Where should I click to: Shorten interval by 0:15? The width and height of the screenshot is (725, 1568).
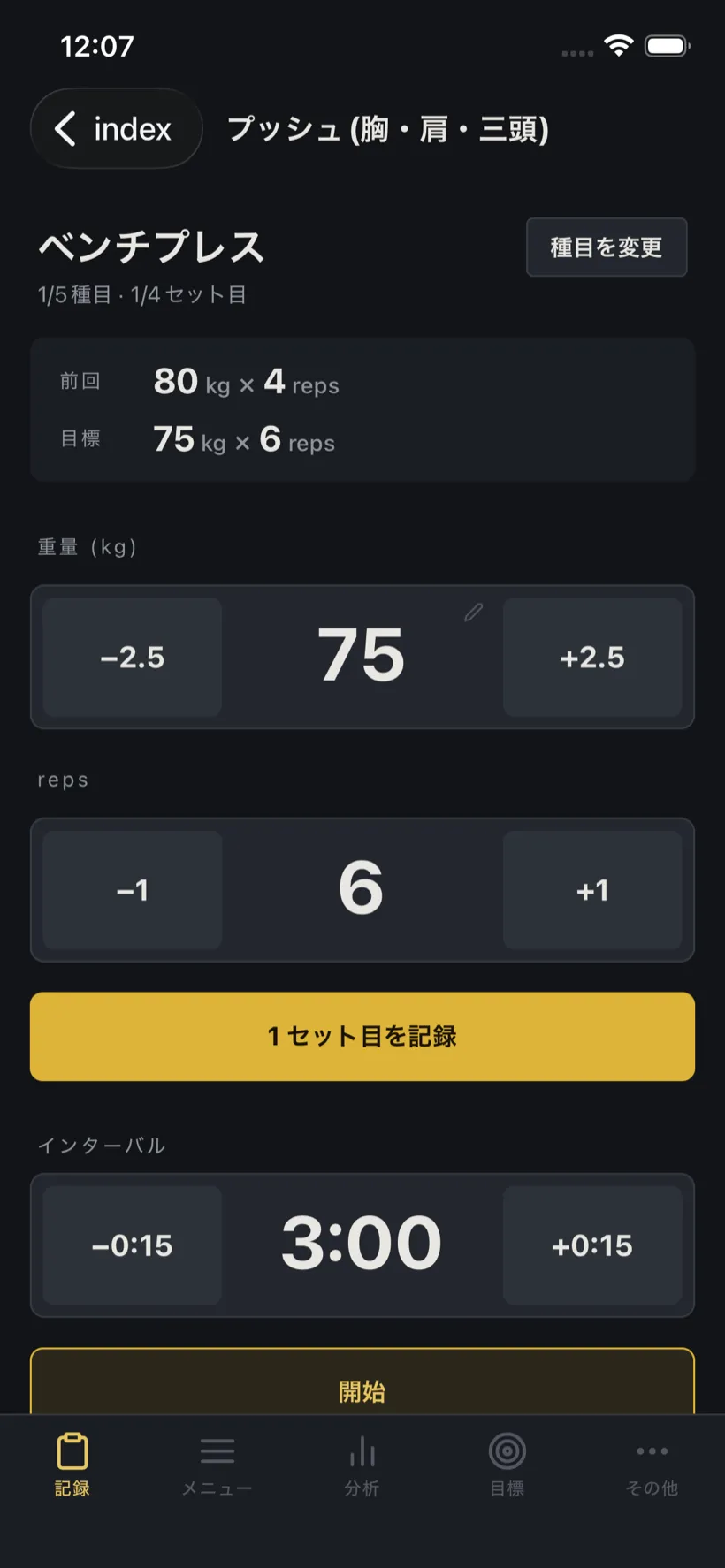click(133, 1246)
